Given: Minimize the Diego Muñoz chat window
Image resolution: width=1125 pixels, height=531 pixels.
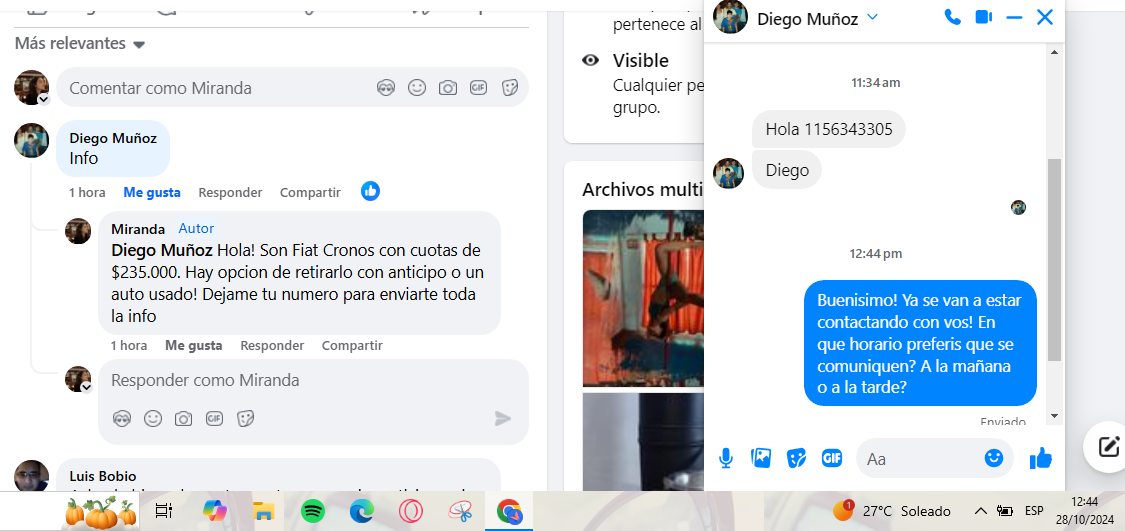Looking at the screenshot, I should [1014, 17].
